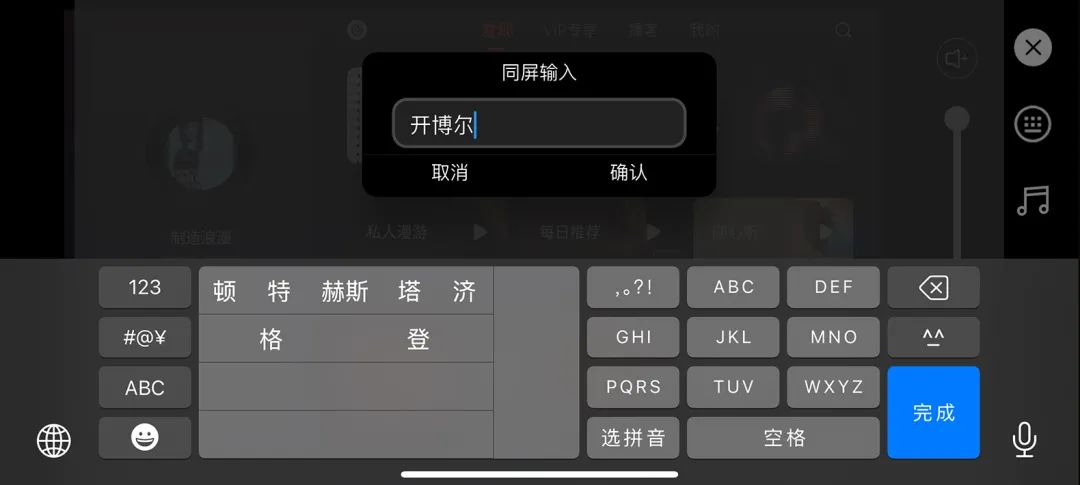Switch input language with globe key
Image resolution: width=1080 pixels, height=485 pixels.
[54, 440]
